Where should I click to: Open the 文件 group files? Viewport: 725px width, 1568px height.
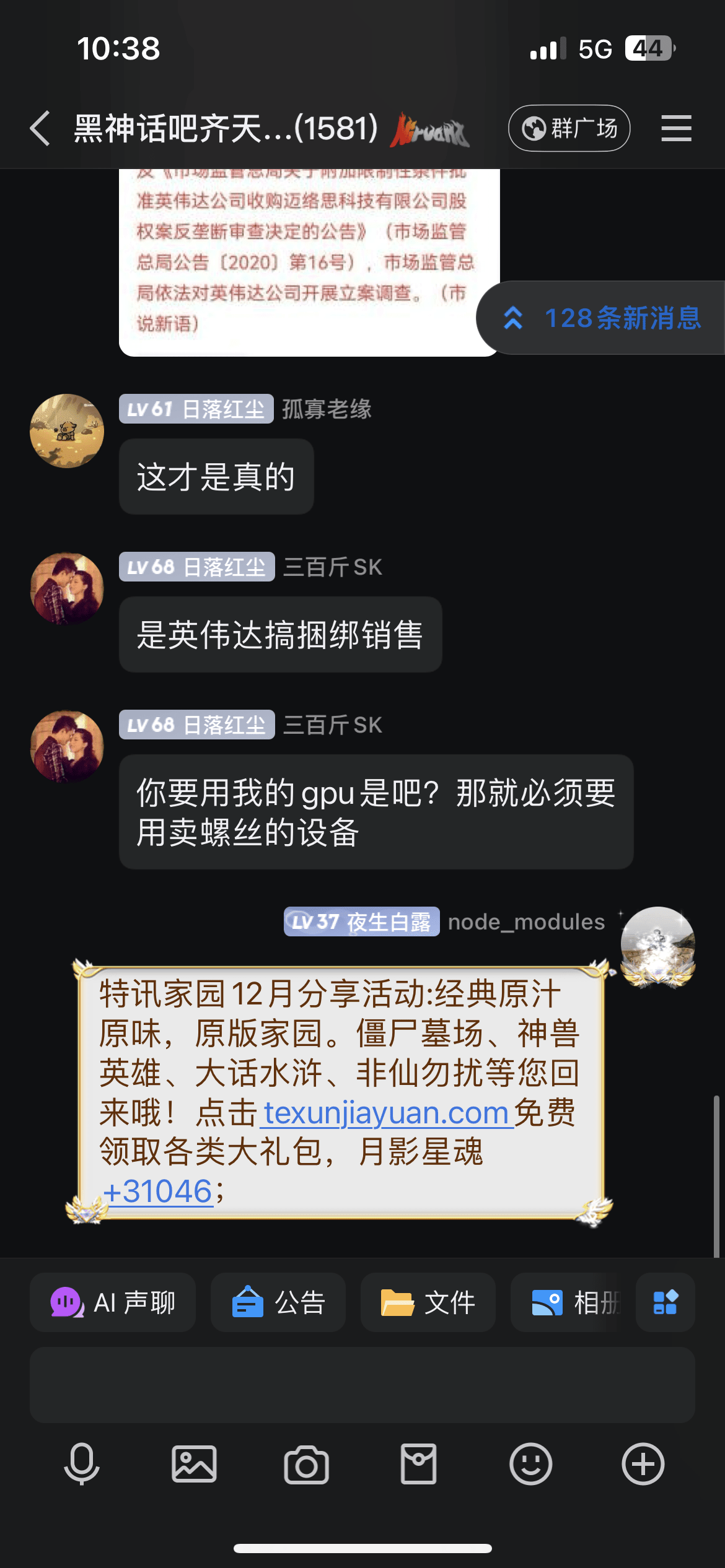tap(428, 1302)
